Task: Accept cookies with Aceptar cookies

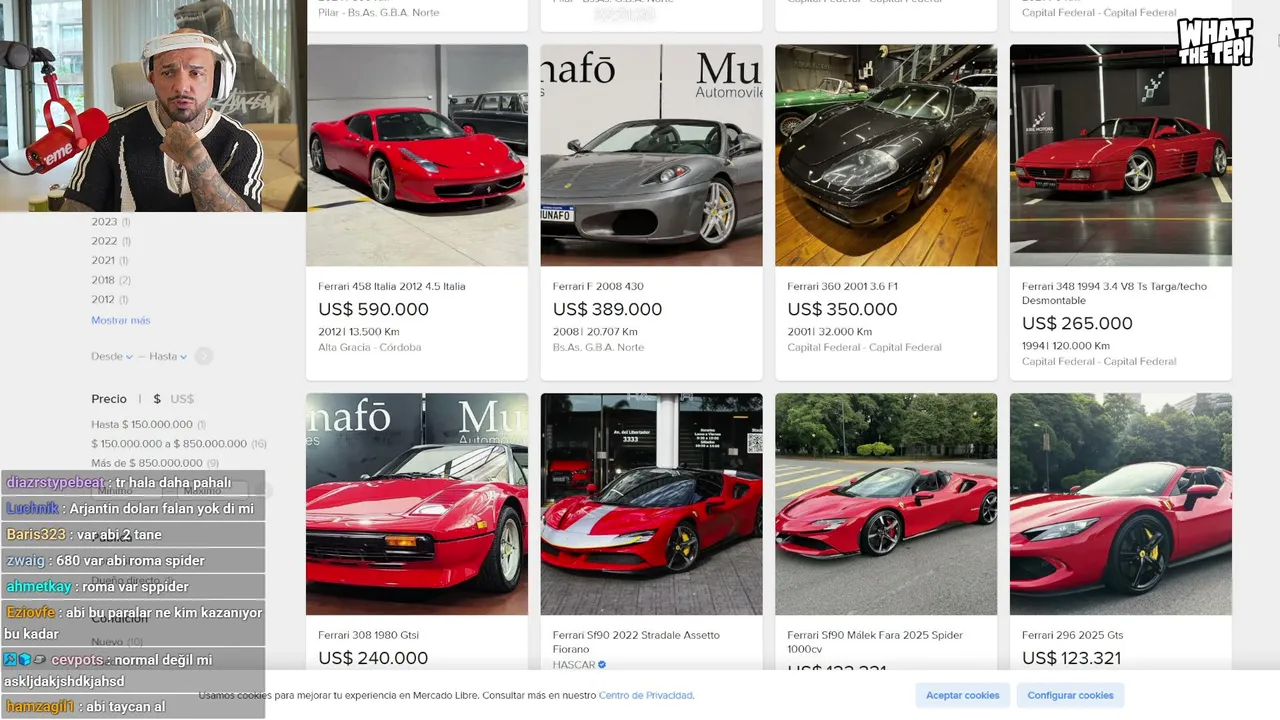Action: (962, 695)
